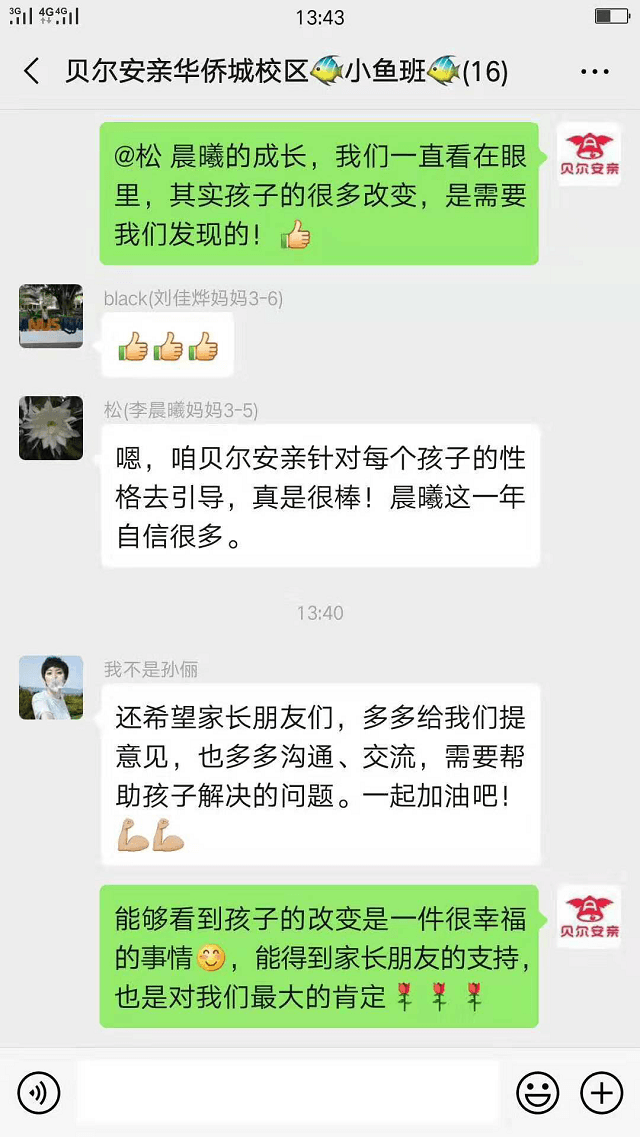Viewport: 640px width, 1137px height.
Task: Open the plus attachments menu
Action: click(x=602, y=1093)
